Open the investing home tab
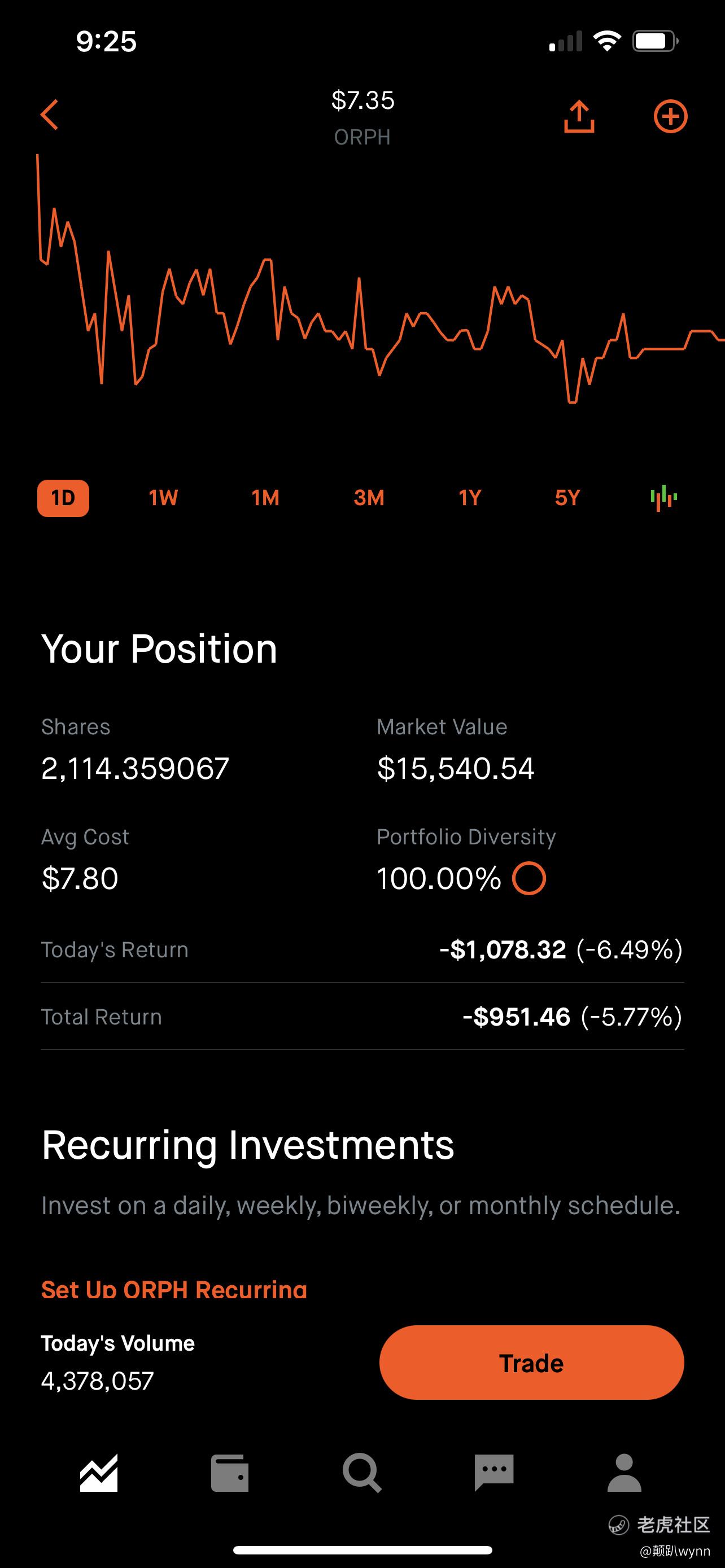The height and width of the screenshot is (1568, 725). (x=99, y=1473)
